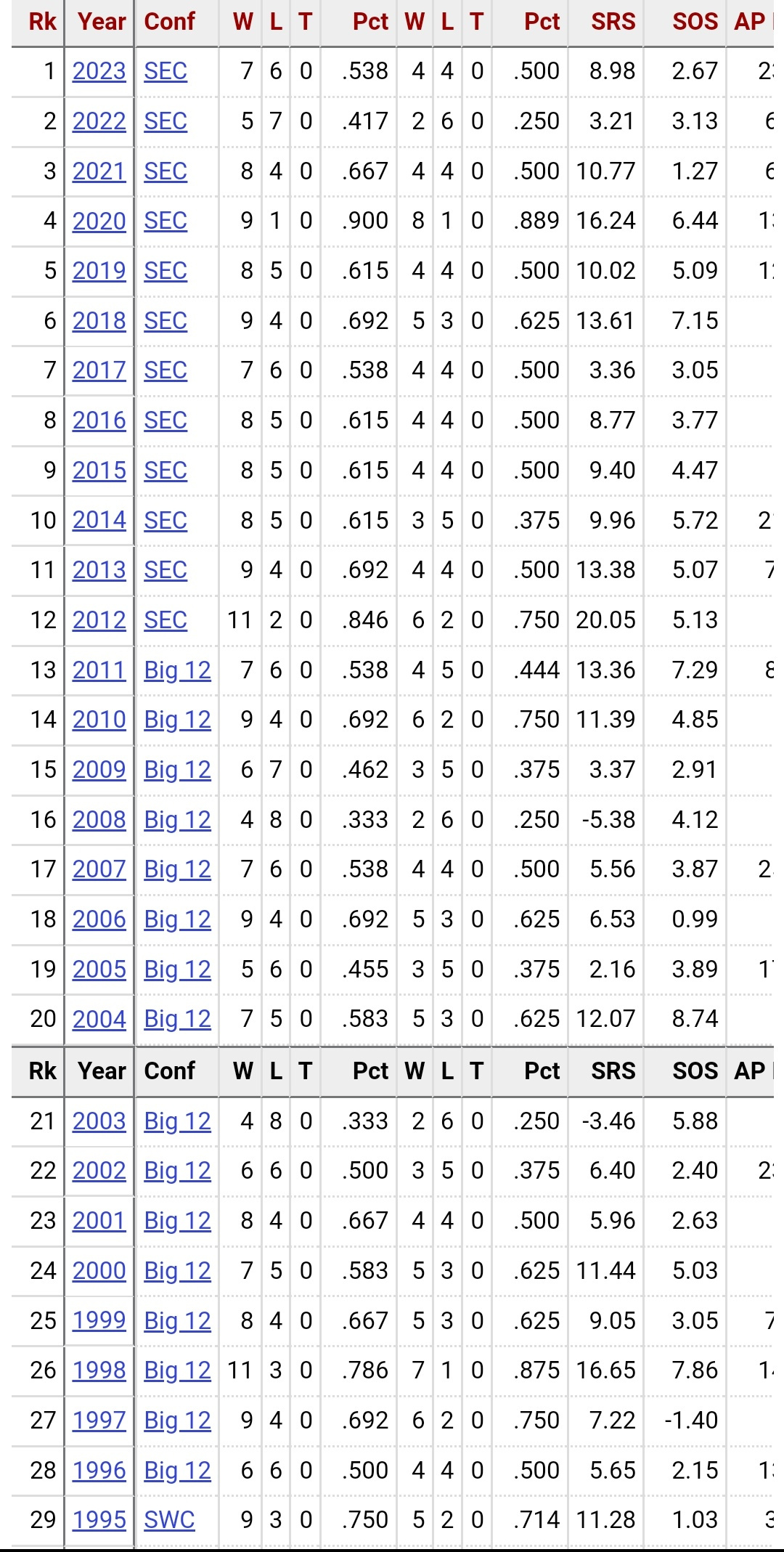Open the 2012 season link
784x1552 pixels.
(x=99, y=620)
